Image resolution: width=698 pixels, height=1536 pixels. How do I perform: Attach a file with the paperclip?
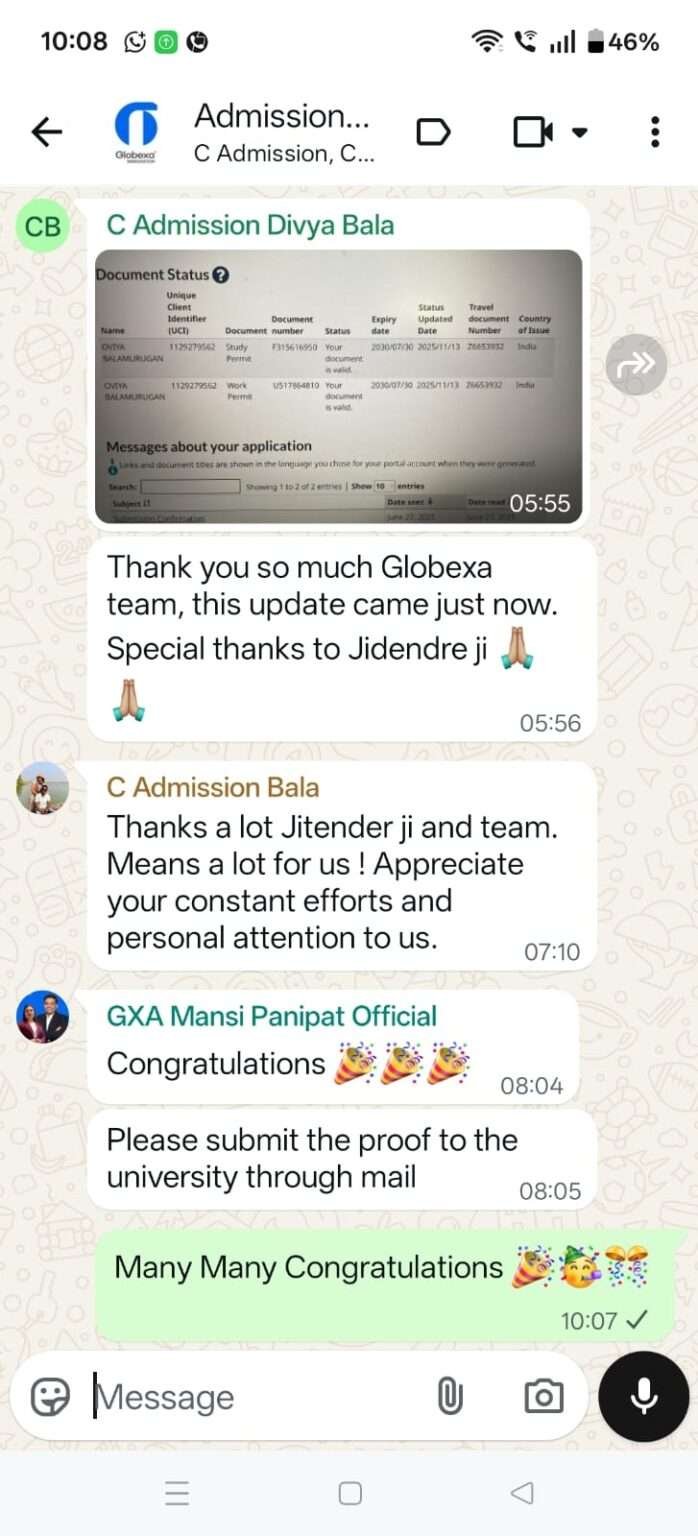pyautogui.click(x=450, y=1396)
